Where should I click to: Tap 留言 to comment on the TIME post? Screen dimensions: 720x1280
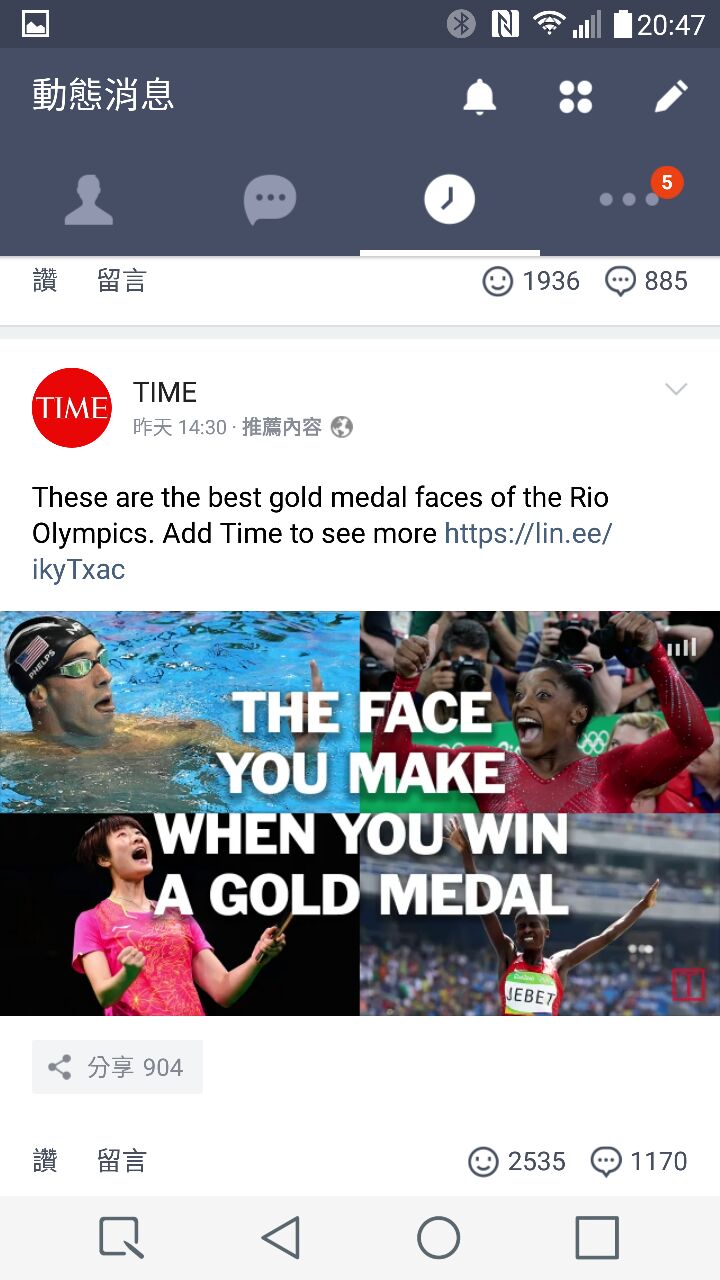click(122, 1161)
